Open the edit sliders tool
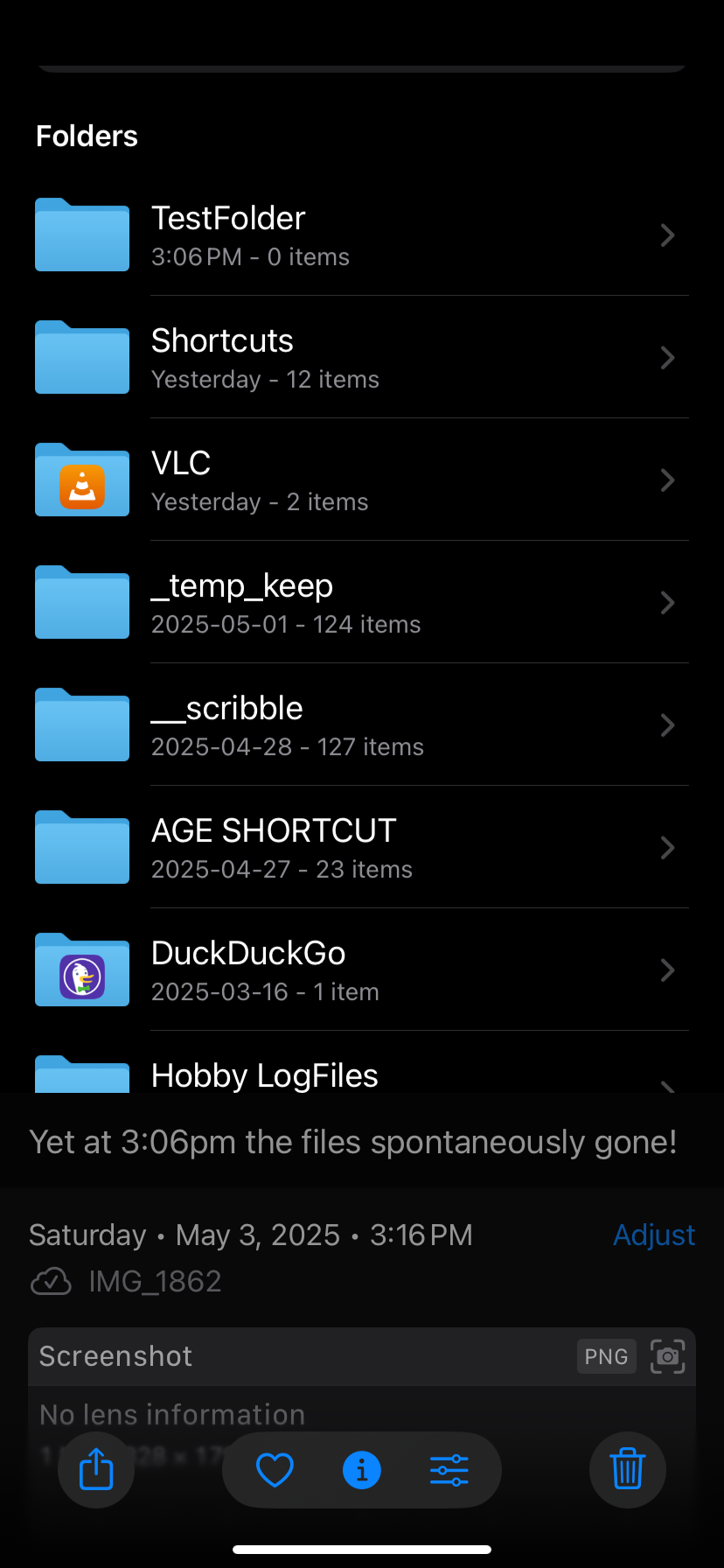Viewport: 724px width, 1568px height. coord(449,1470)
